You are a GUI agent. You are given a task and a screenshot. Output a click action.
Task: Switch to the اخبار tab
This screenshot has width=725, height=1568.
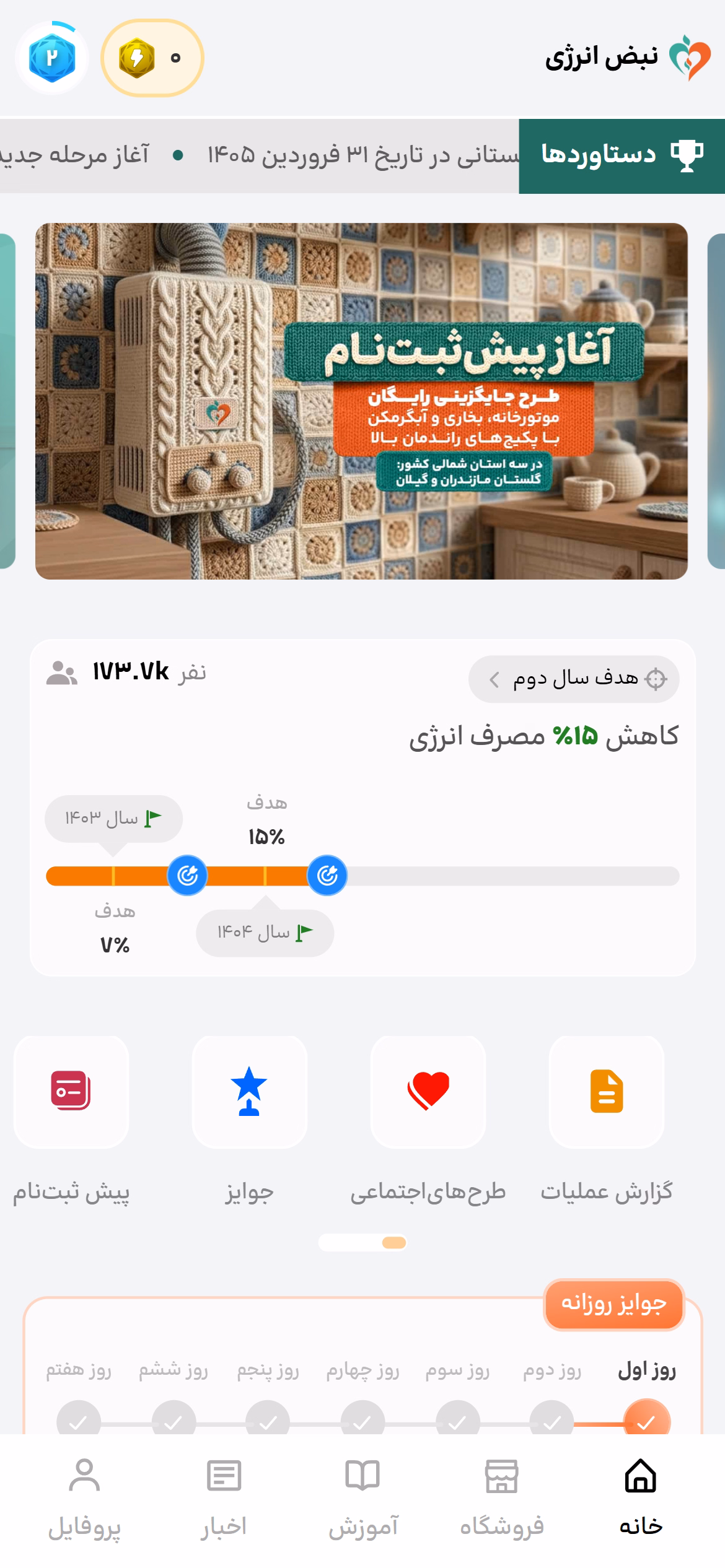click(x=224, y=1499)
